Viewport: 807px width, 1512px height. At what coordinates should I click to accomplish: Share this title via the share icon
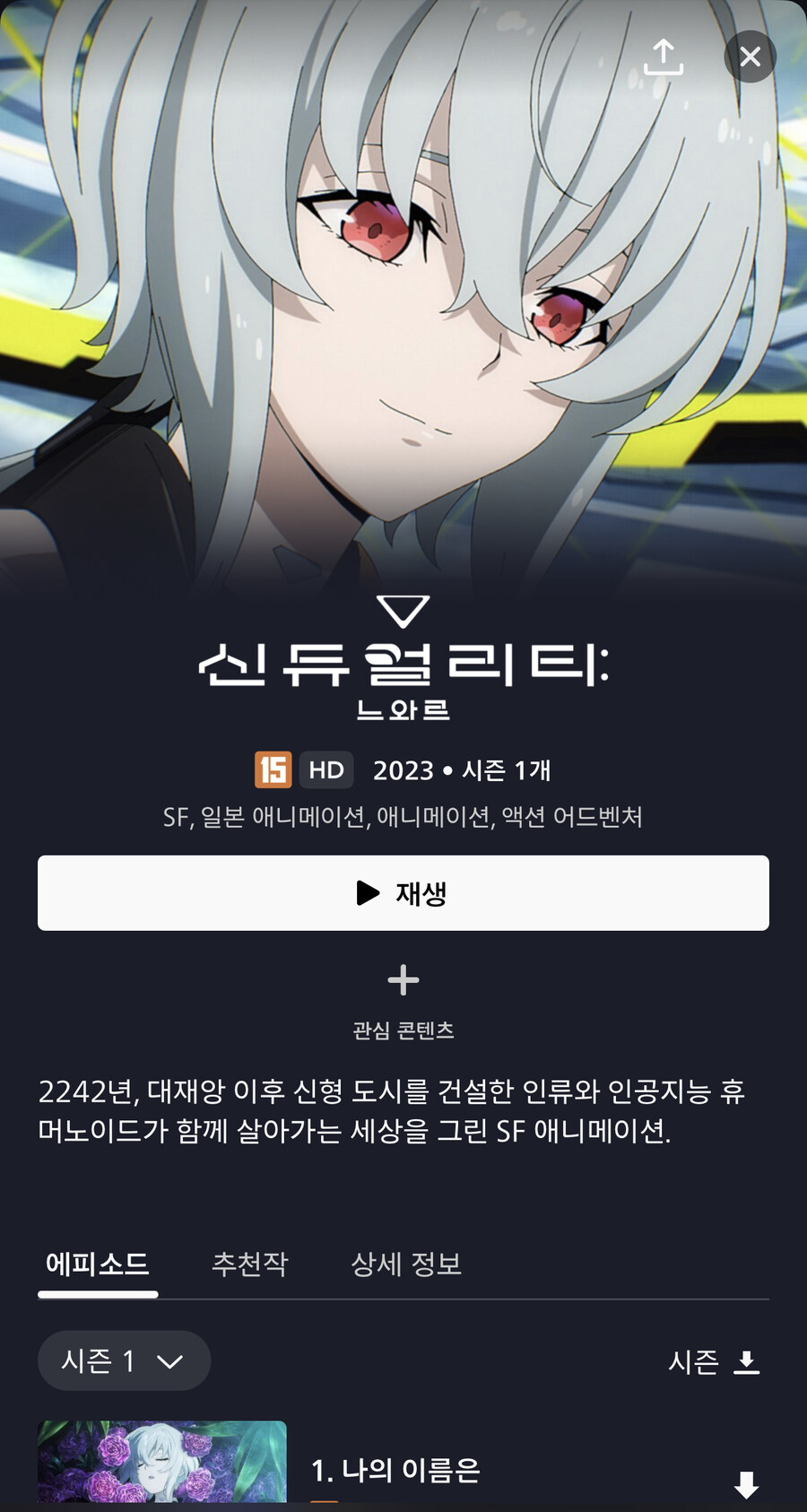point(664,56)
